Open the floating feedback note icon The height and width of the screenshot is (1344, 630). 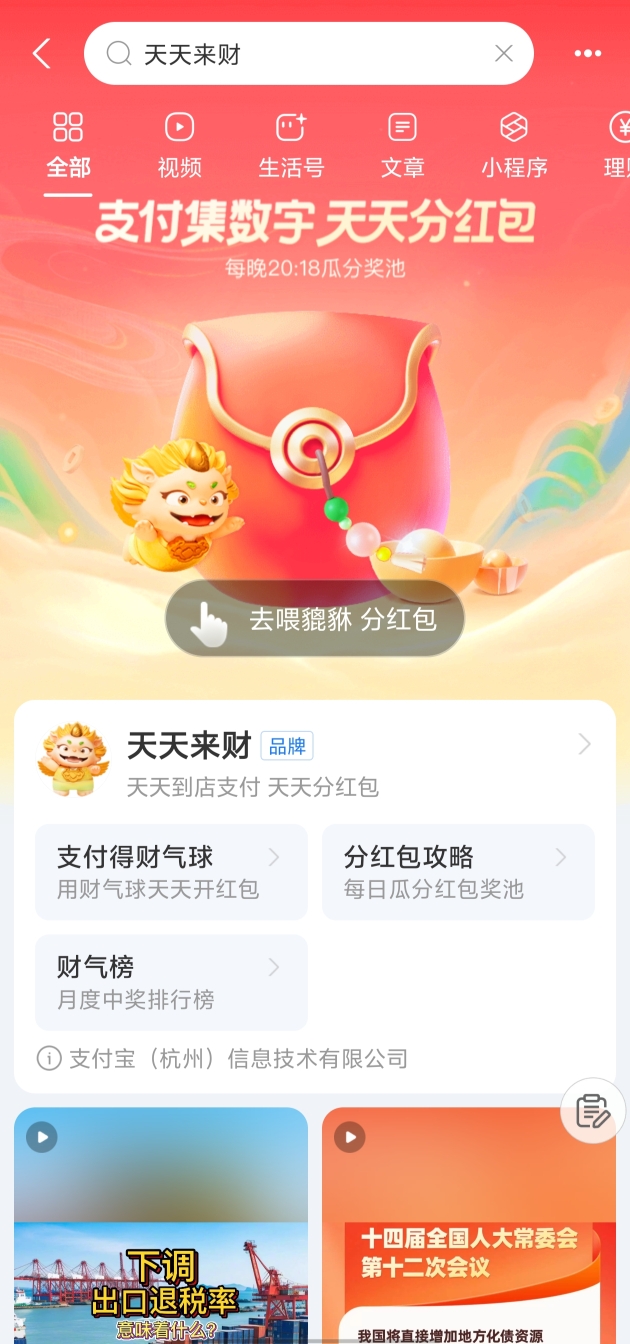click(x=592, y=1111)
